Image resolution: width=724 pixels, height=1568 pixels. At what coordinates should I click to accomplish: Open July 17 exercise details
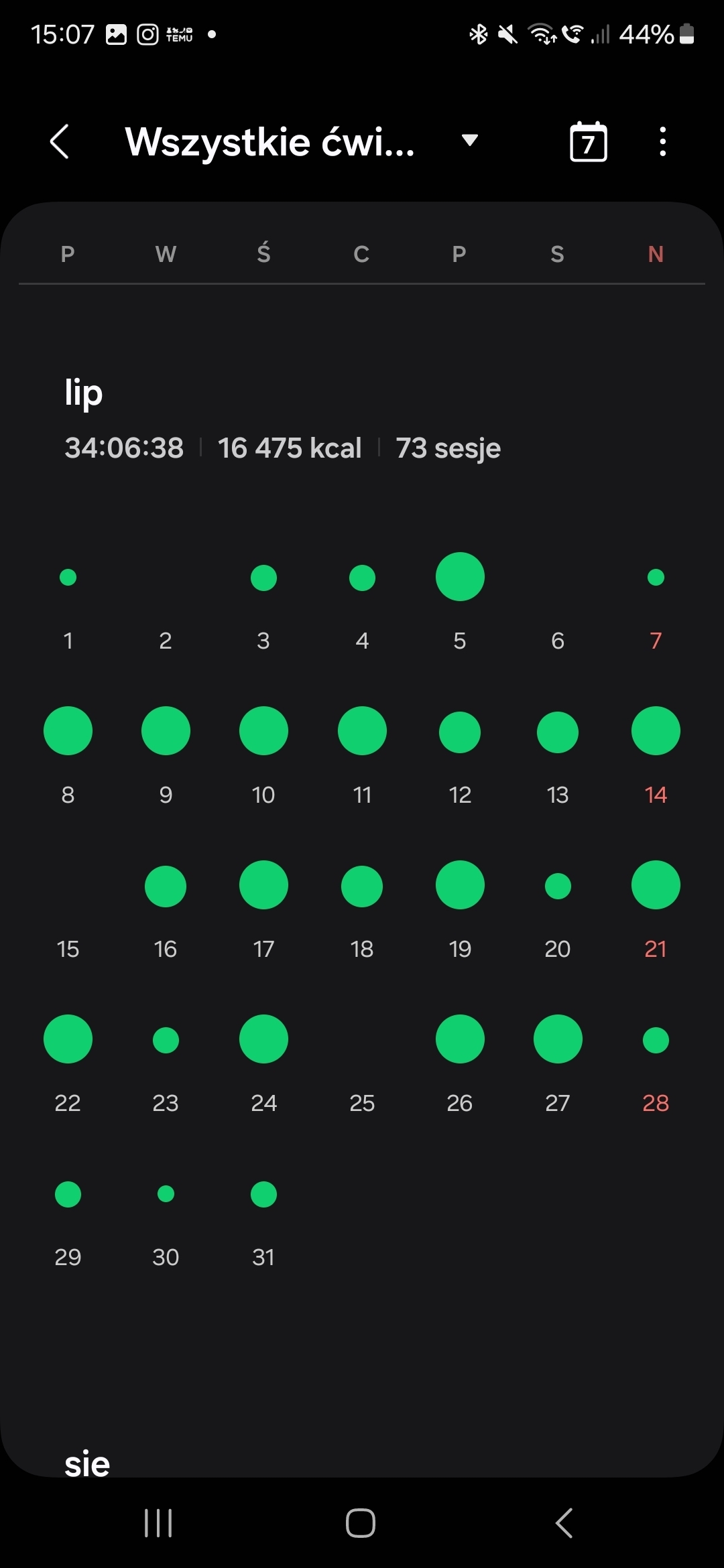[263, 911]
